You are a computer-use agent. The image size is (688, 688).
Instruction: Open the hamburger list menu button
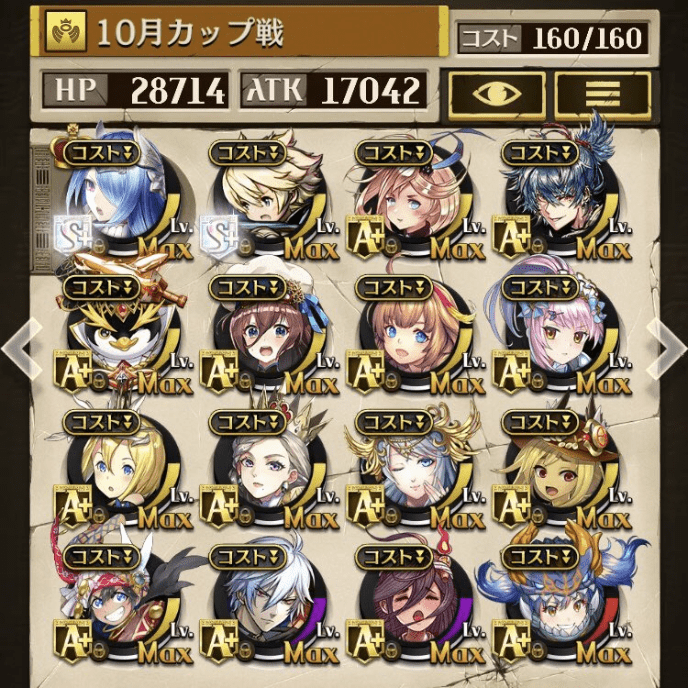601,92
